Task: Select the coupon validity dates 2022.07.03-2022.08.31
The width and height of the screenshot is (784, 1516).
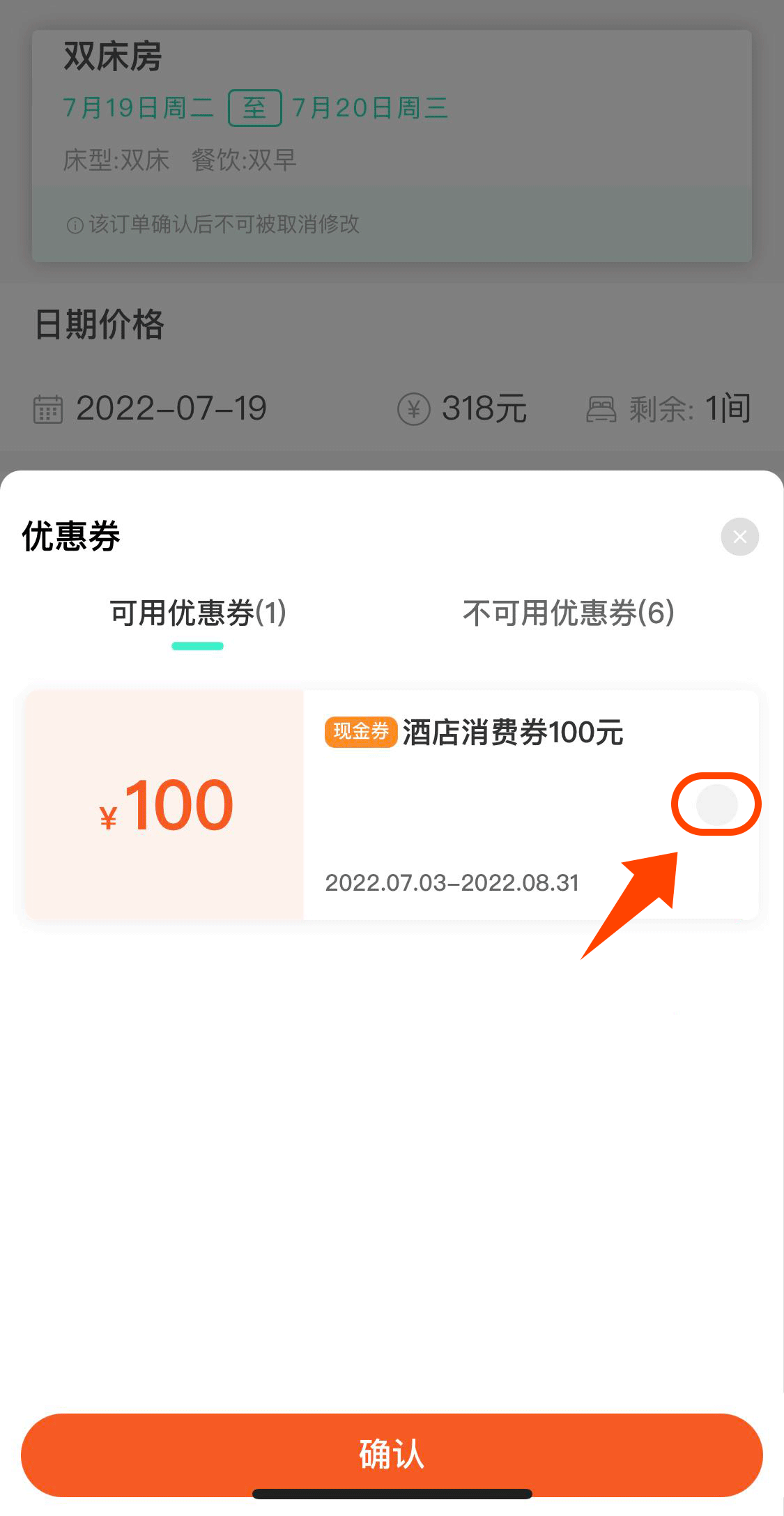Action: [x=452, y=882]
